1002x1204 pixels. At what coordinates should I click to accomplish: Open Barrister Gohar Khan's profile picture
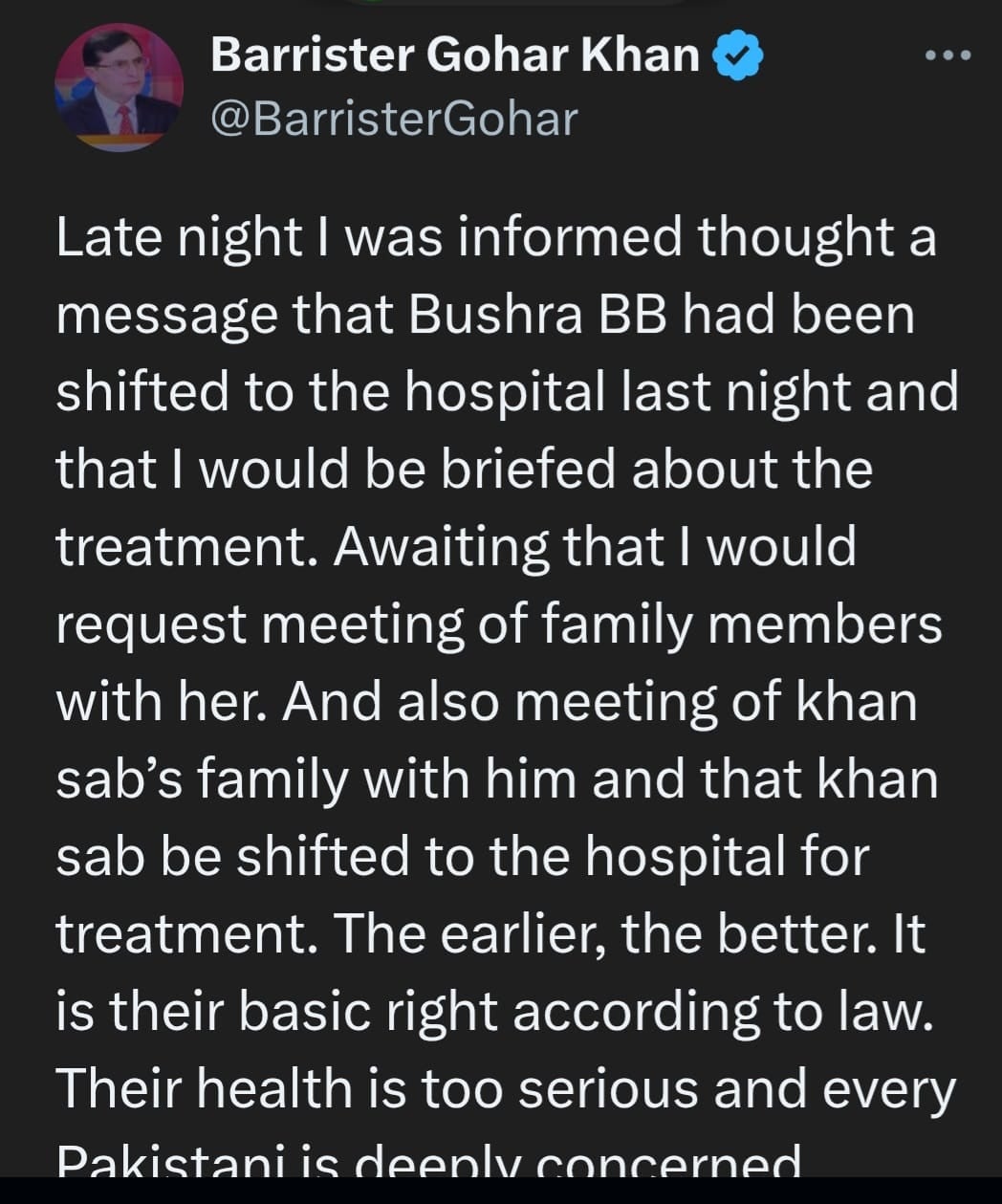point(119,89)
